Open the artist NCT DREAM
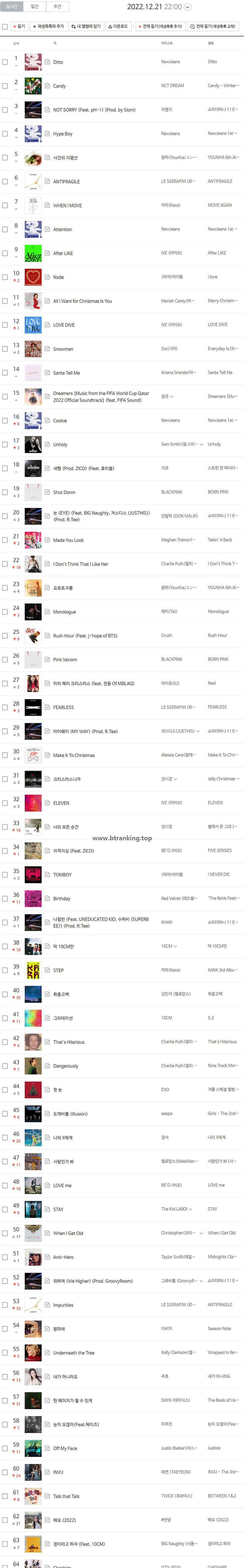The height and width of the screenshot is (1568, 244). coord(172,86)
